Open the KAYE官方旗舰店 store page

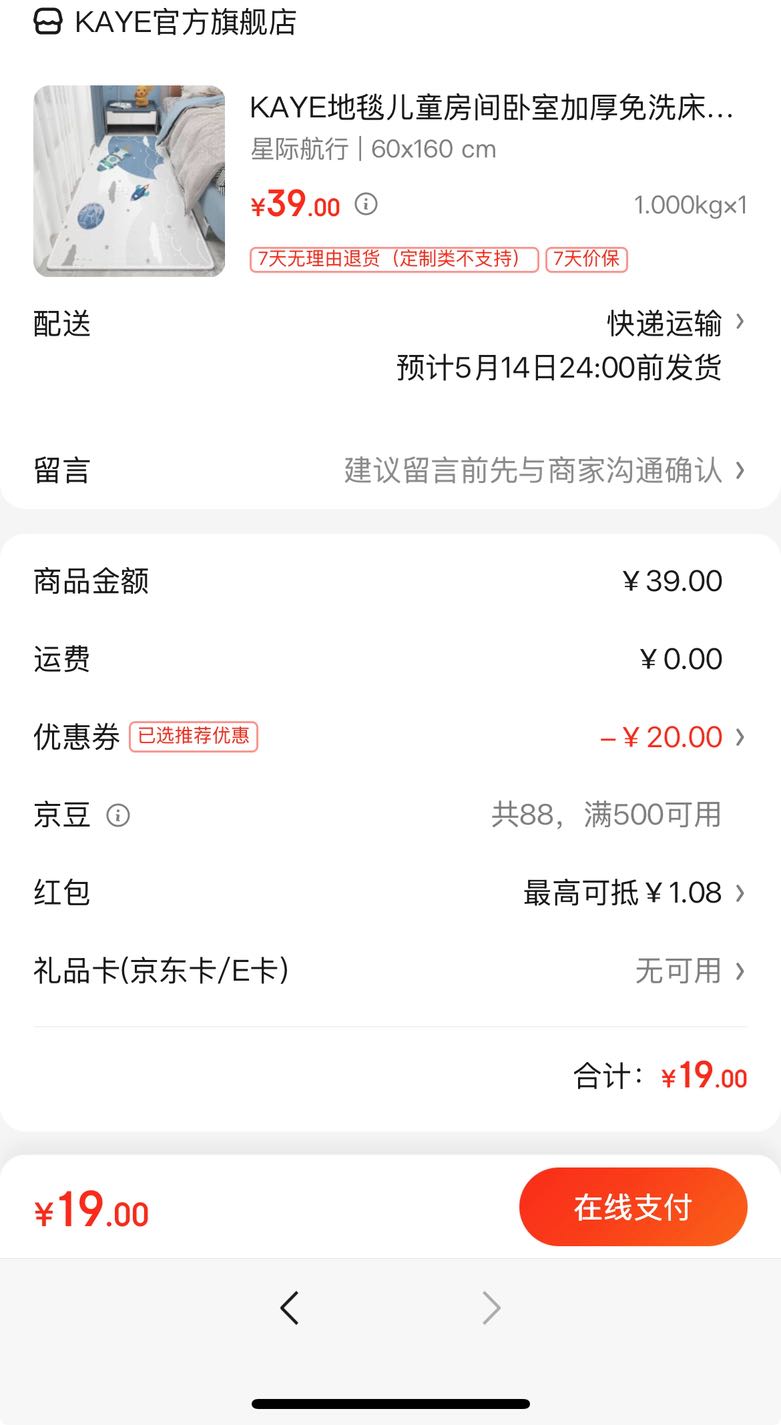pyautogui.click(x=166, y=22)
